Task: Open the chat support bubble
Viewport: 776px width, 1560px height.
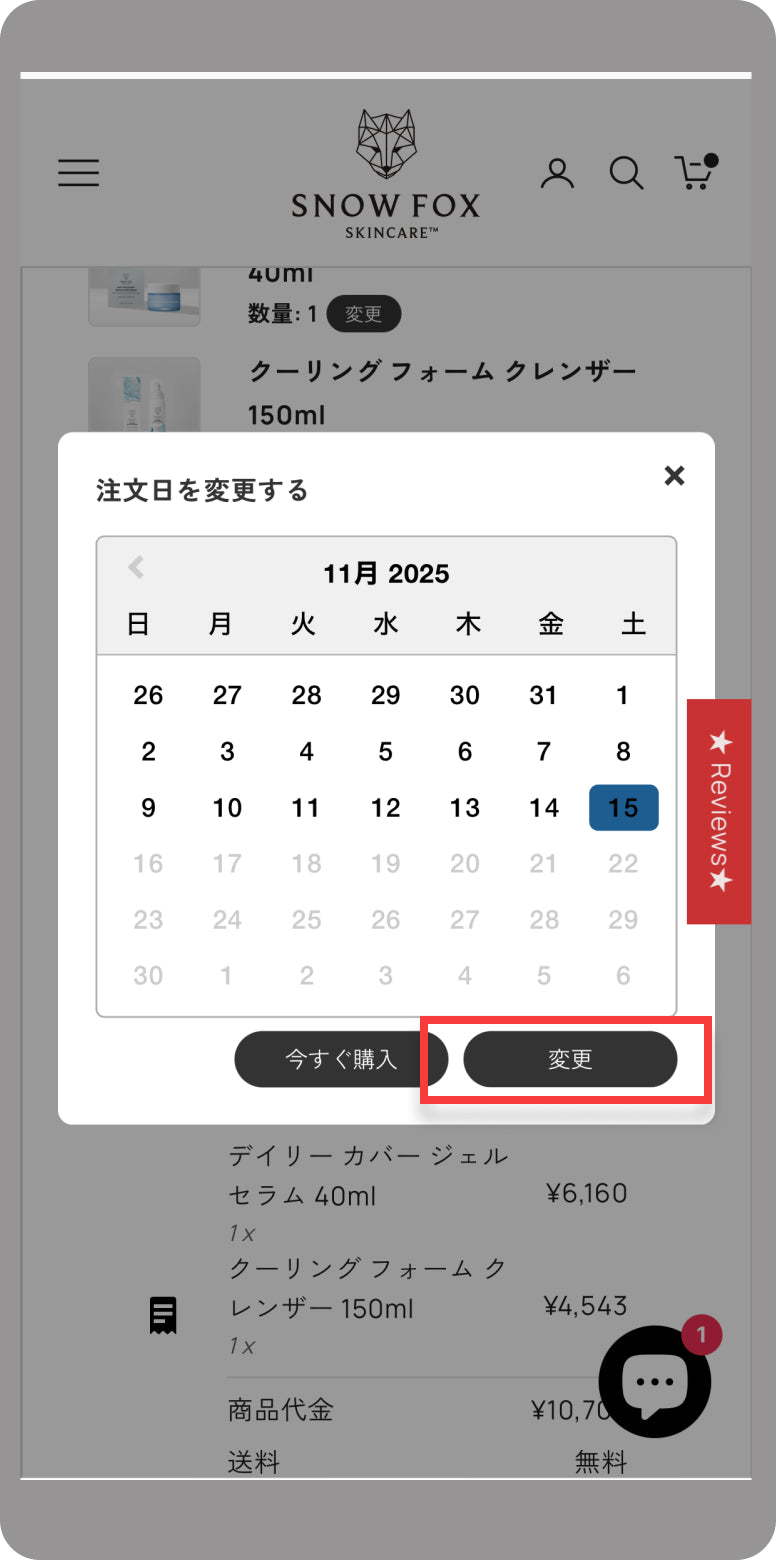Action: [655, 1381]
